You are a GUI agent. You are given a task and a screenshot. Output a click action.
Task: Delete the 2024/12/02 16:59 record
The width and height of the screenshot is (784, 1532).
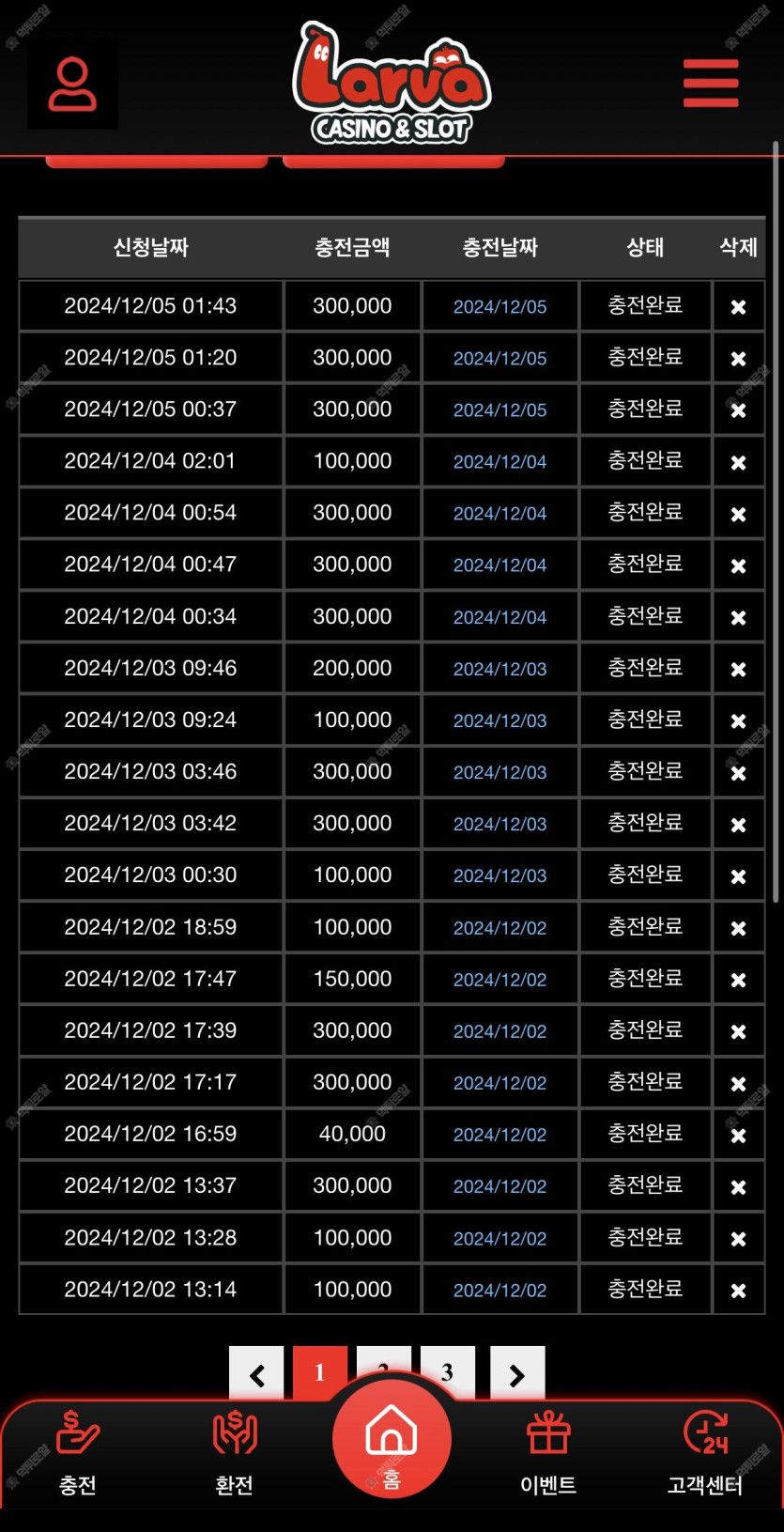coord(738,1135)
